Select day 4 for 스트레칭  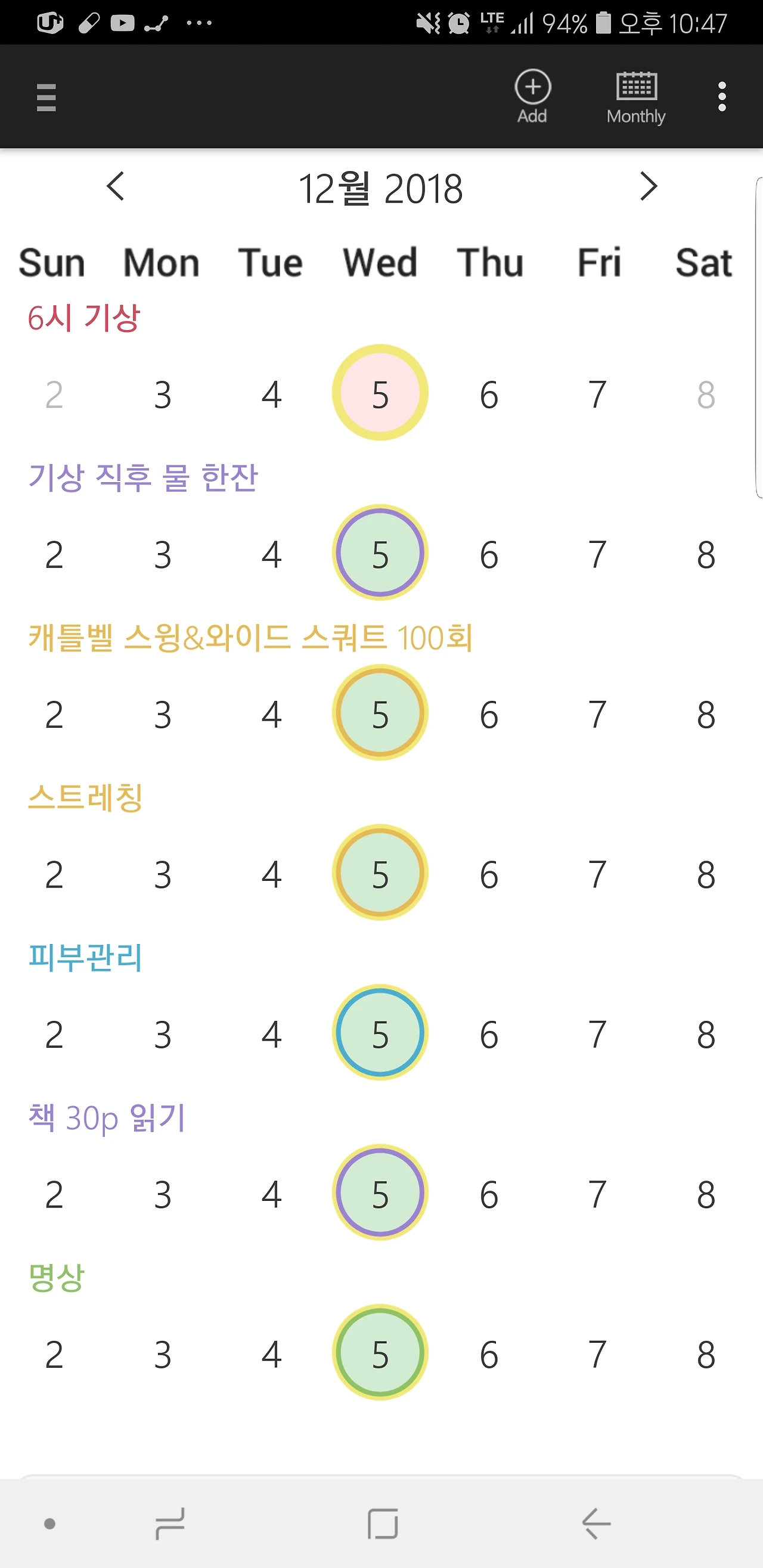[x=272, y=875]
